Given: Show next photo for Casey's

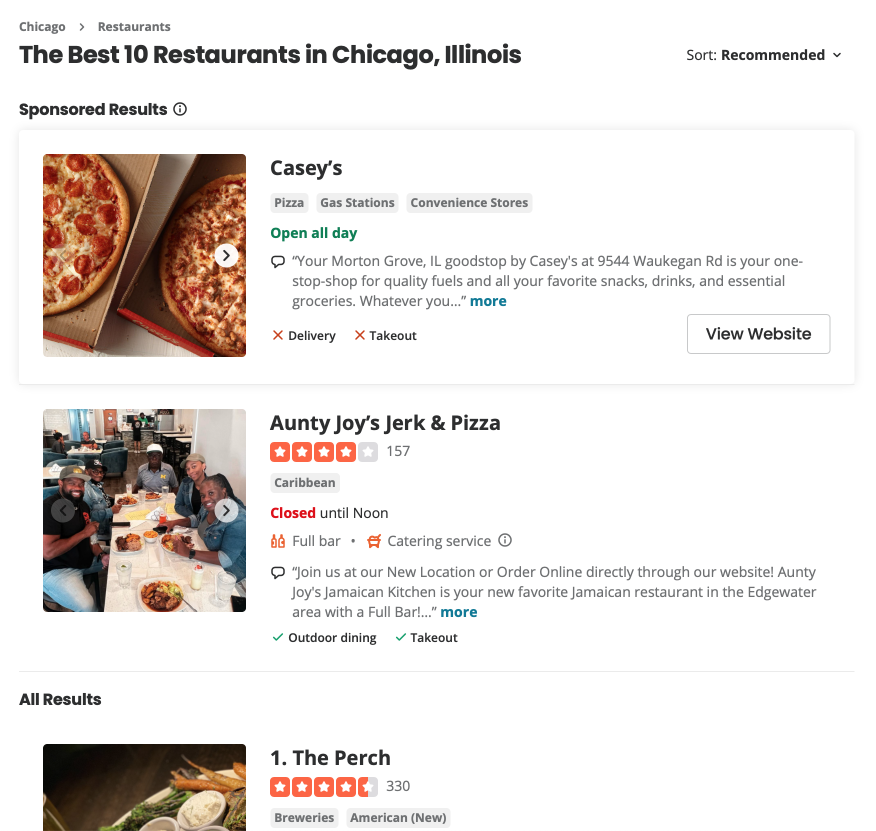Looking at the screenshot, I should point(227,256).
